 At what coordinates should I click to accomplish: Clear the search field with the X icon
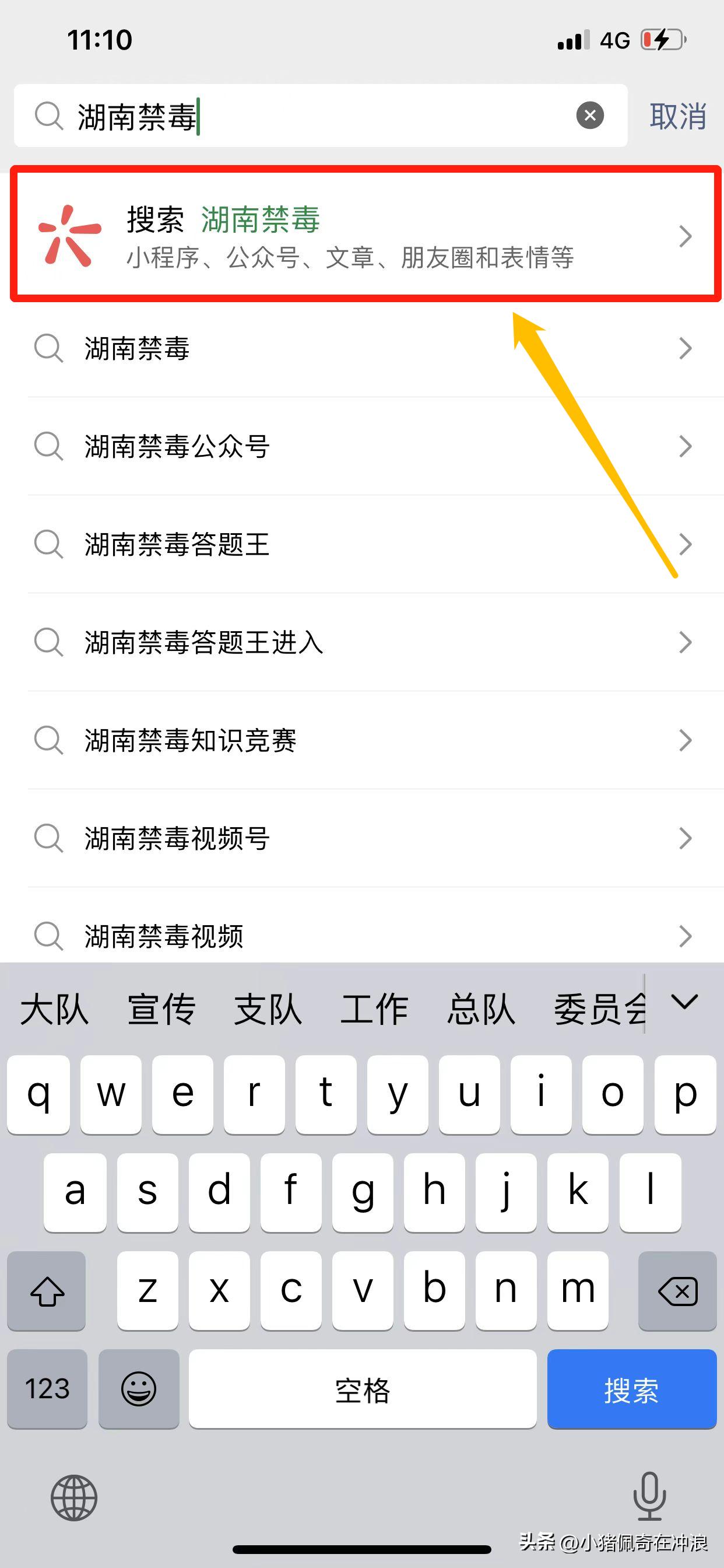[x=589, y=116]
